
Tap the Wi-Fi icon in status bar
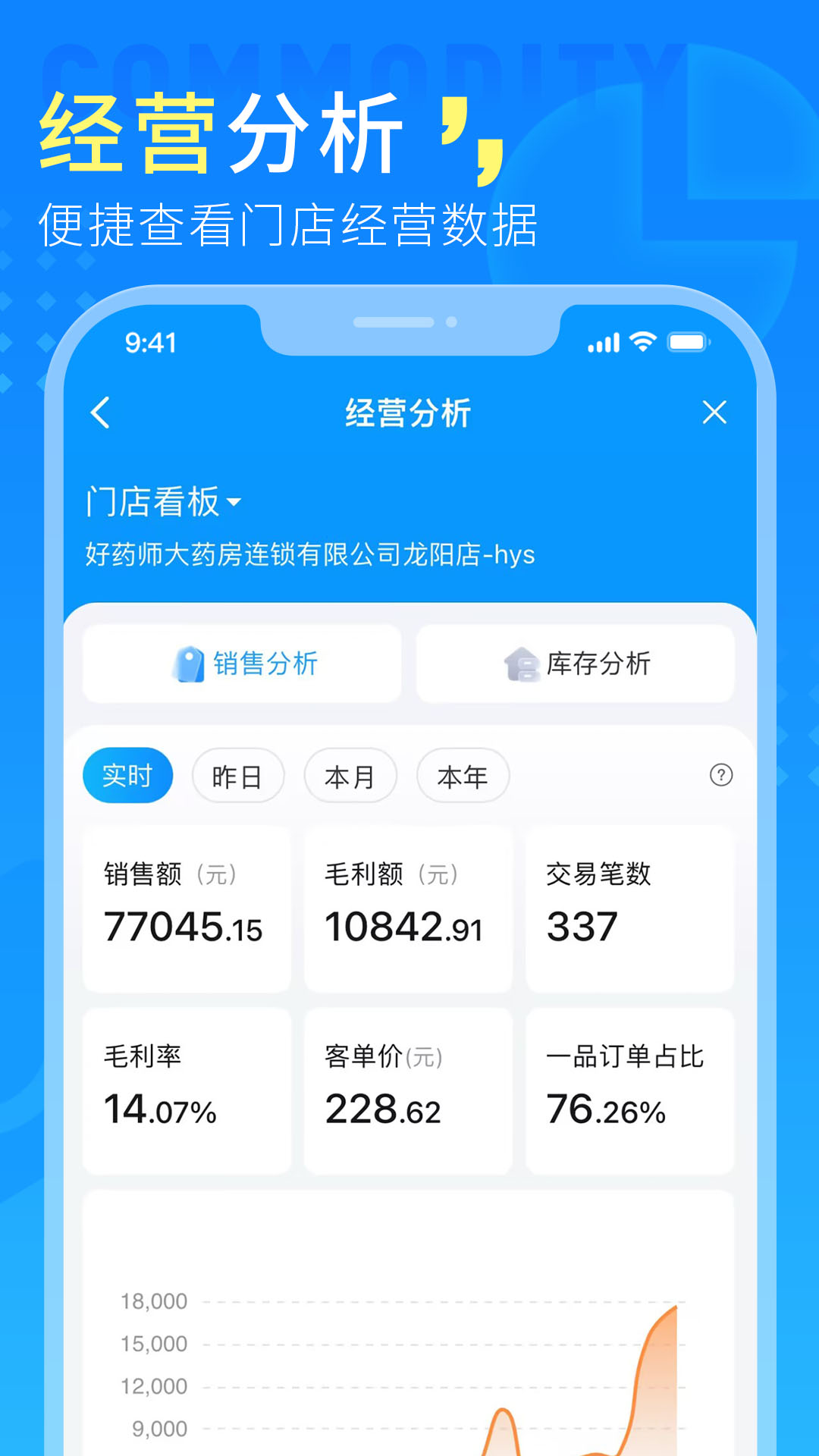click(x=641, y=342)
